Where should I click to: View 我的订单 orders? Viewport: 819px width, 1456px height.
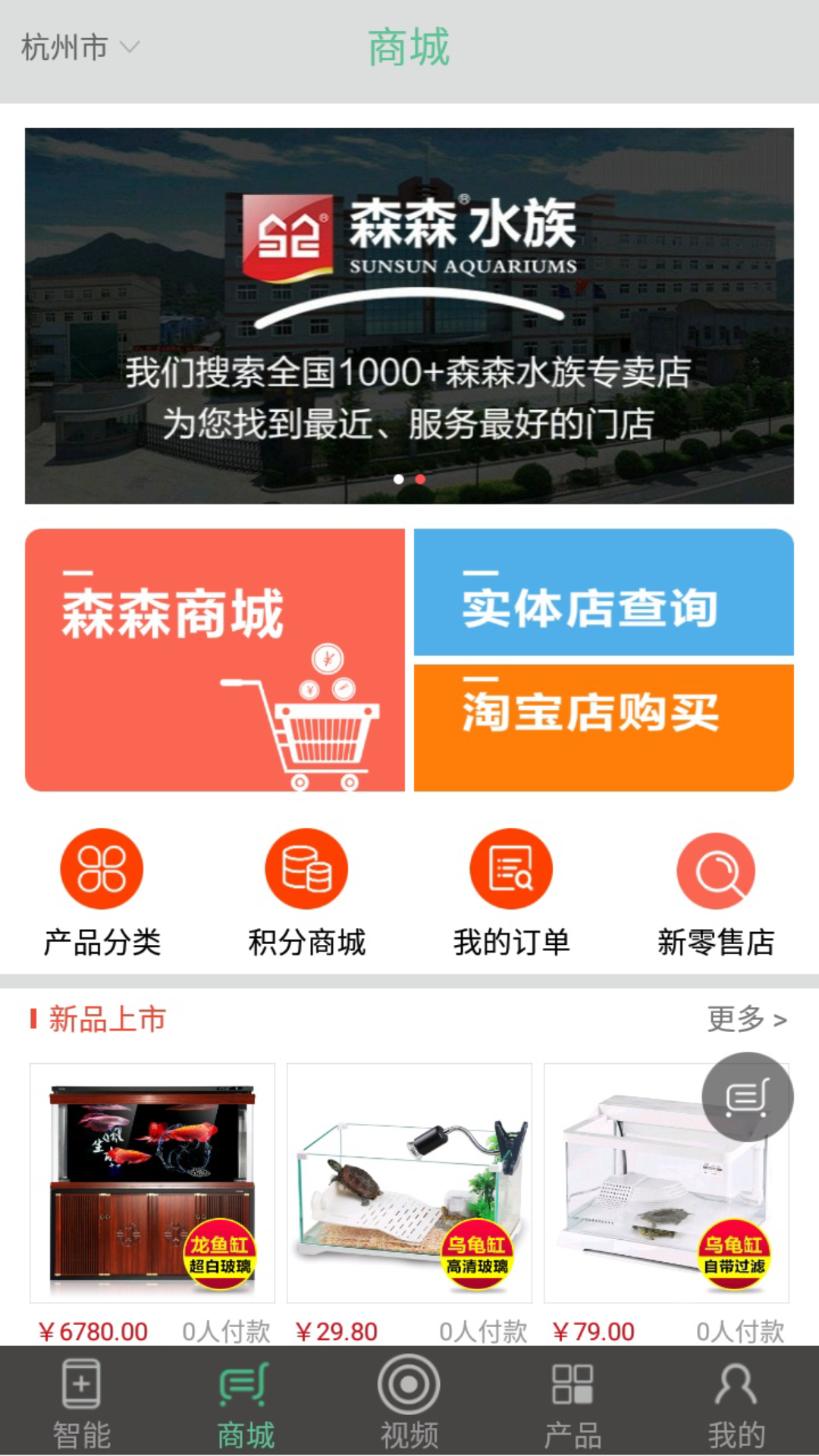point(511,893)
